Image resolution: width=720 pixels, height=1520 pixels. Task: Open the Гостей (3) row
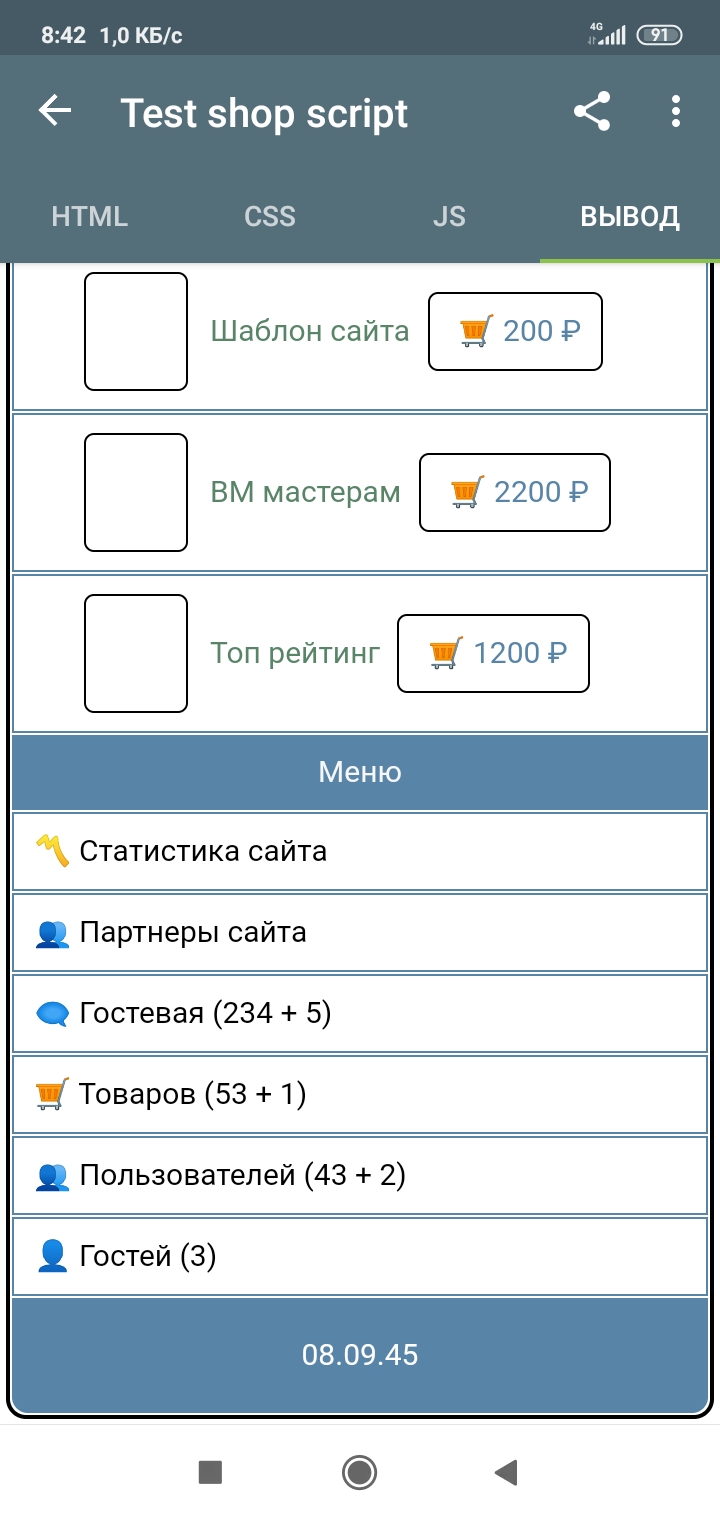pyautogui.click(x=360, y=1256)
